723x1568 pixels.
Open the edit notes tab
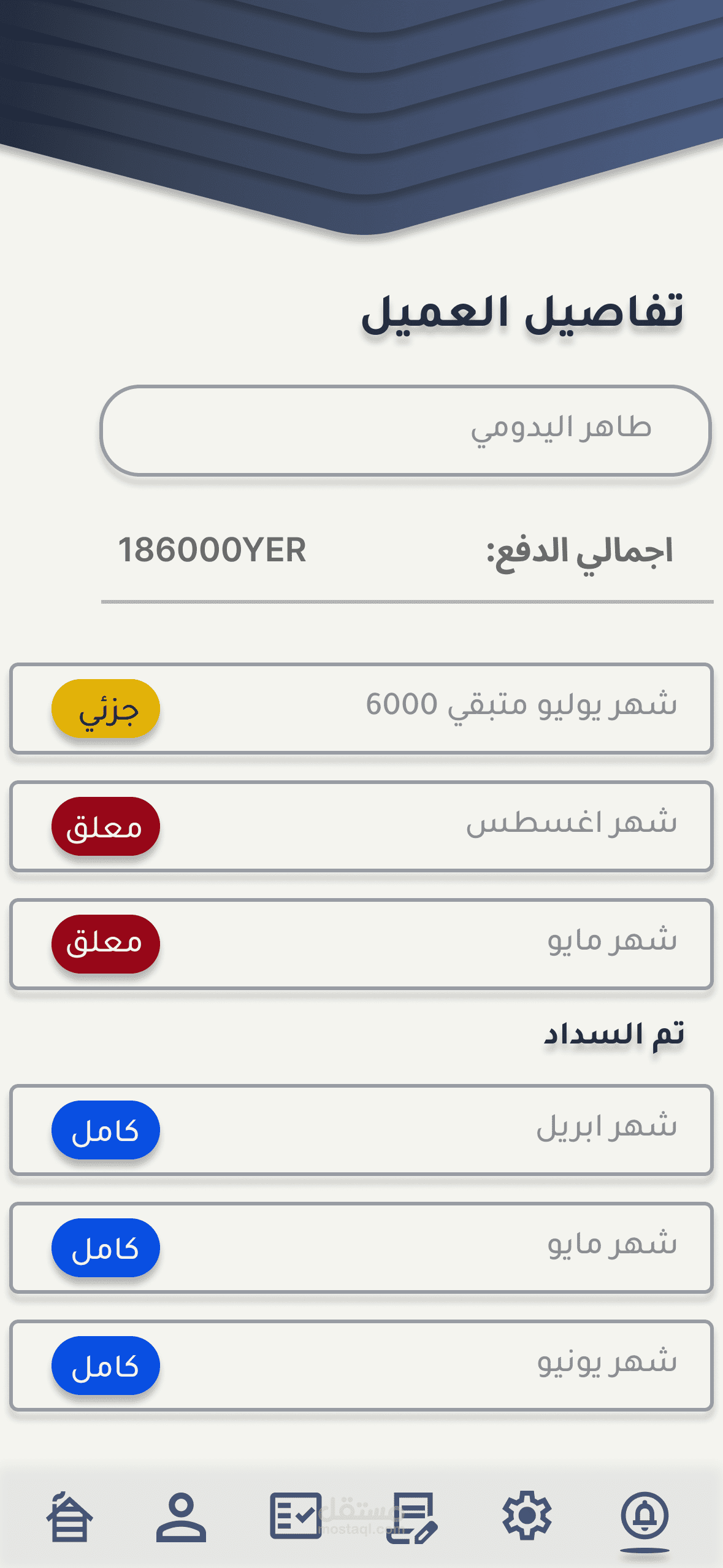click(x=412, y=1518)
